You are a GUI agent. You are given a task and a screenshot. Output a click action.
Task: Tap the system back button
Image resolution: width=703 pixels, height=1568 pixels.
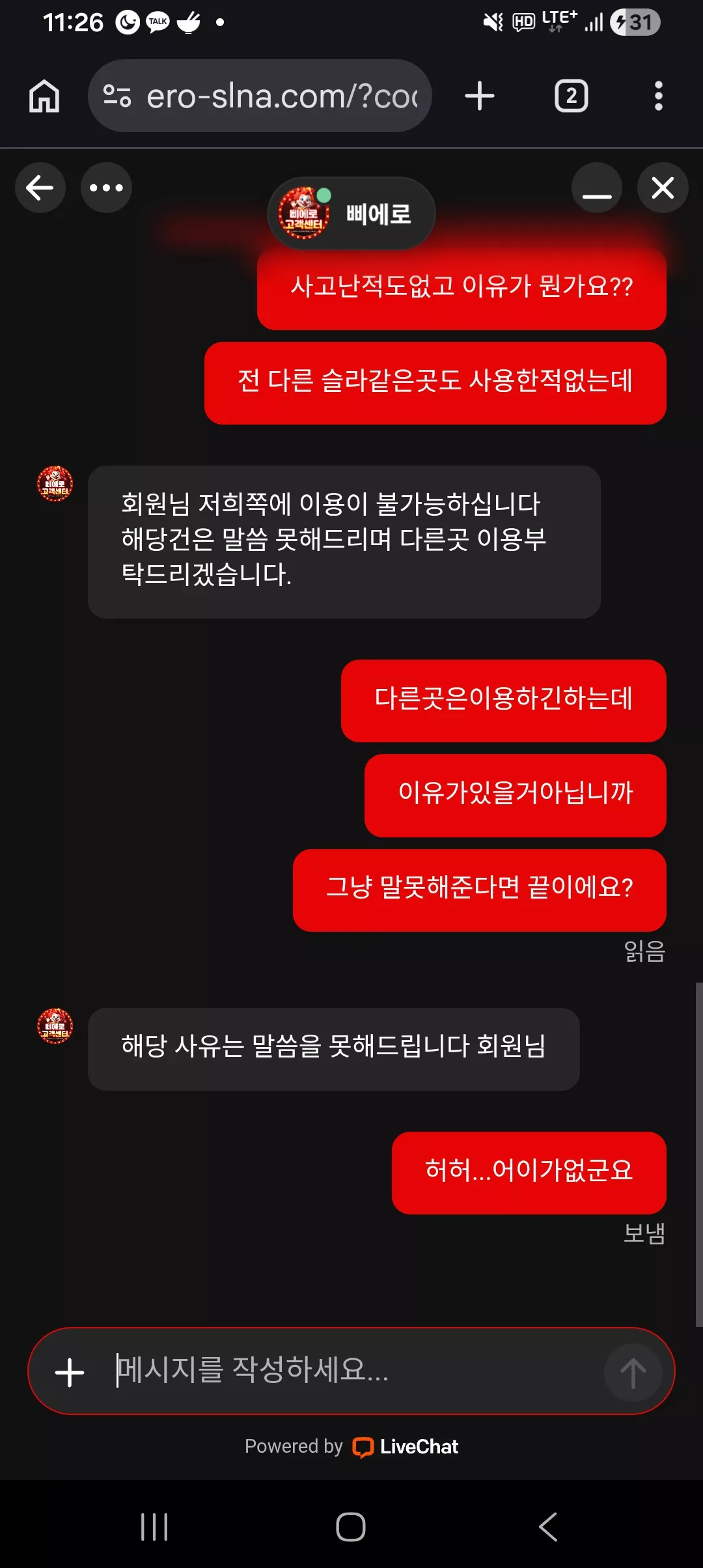548,1527
